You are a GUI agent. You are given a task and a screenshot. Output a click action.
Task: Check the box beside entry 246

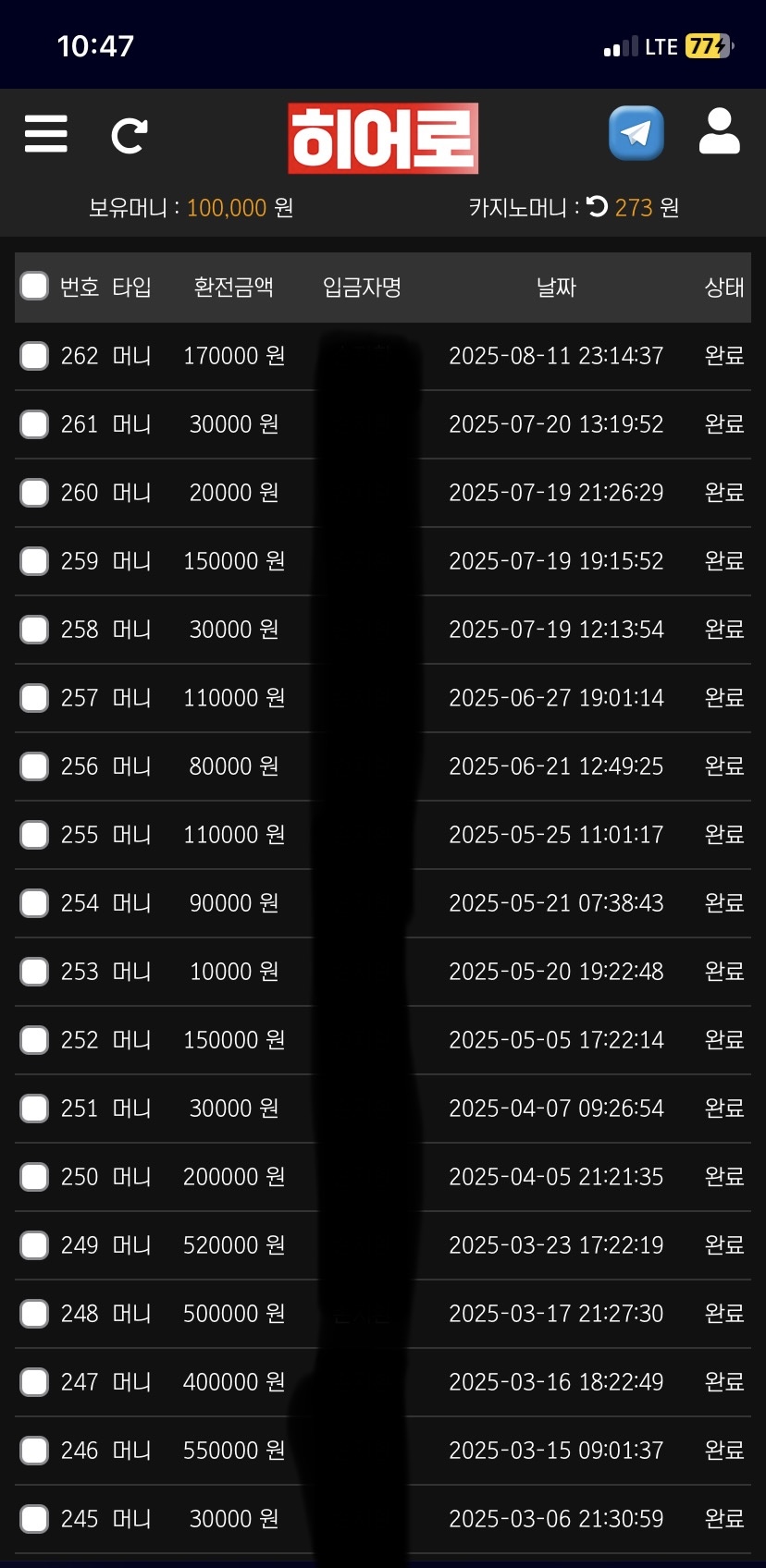[34, 1451]
